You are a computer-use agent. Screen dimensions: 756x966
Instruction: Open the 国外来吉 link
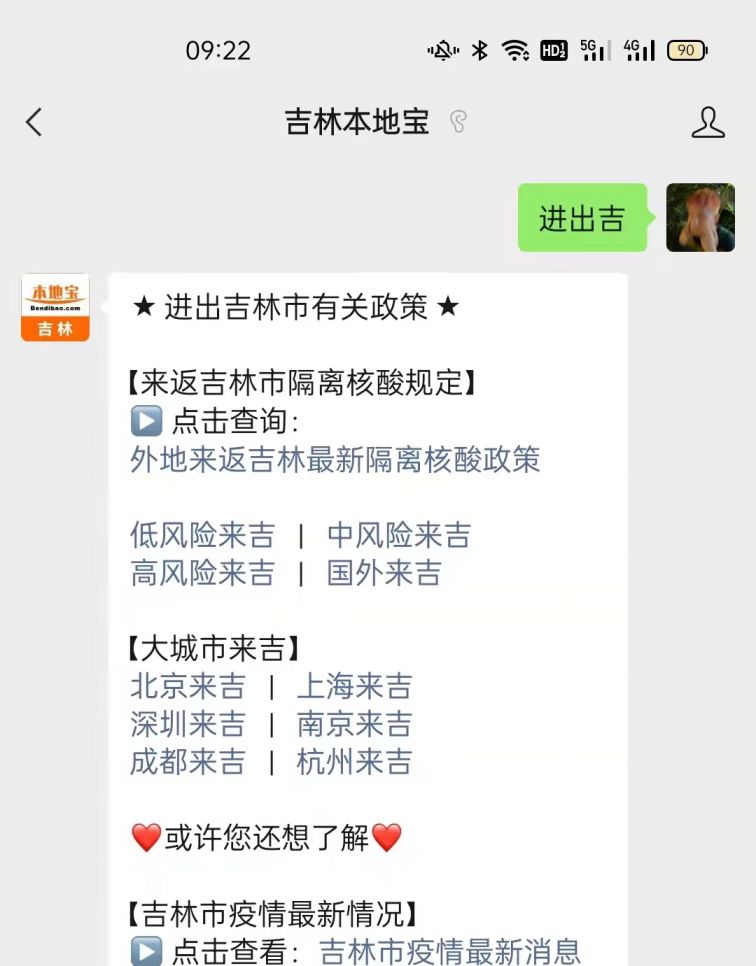pyautogui.click(x=384, y=573)
